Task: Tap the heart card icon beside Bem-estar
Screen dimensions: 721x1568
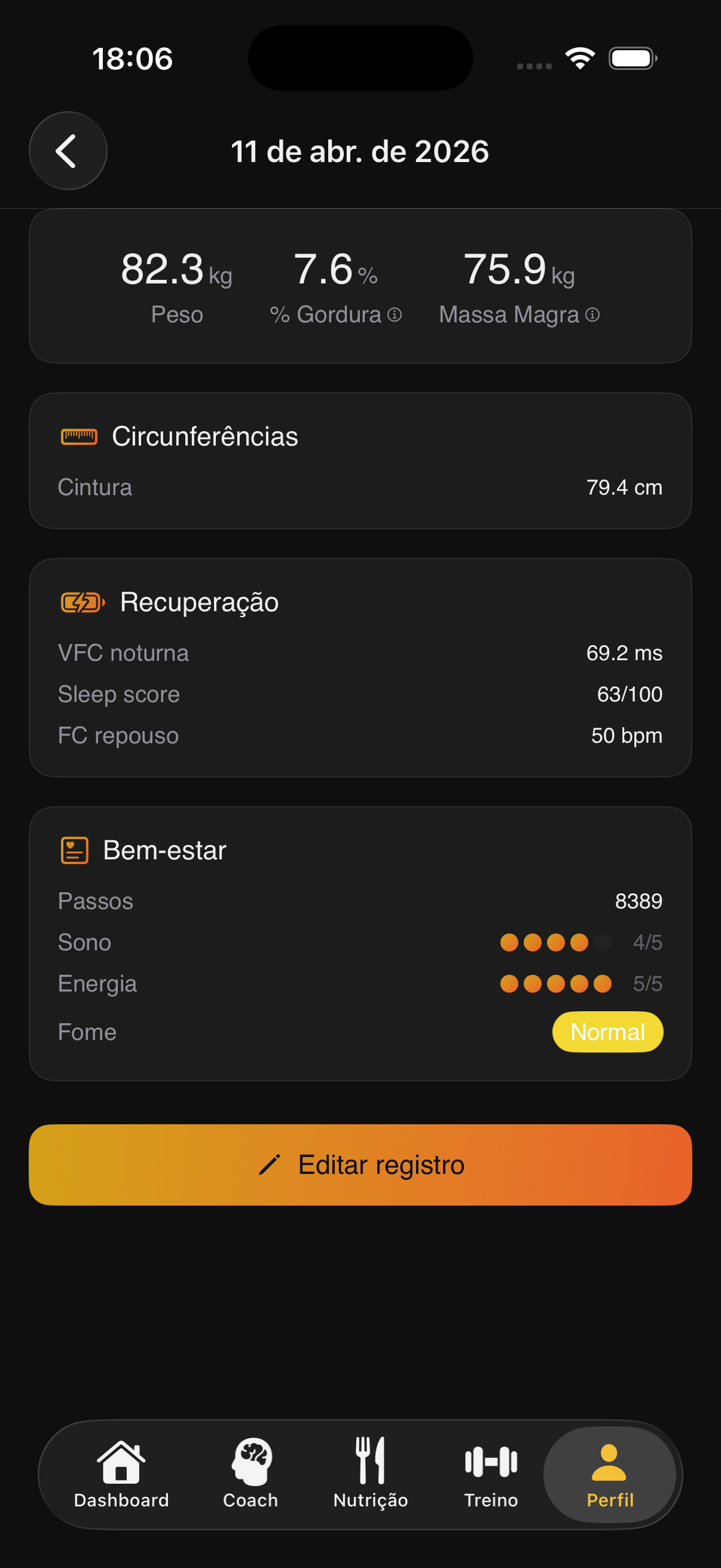Action: click(x=74, y=850)
